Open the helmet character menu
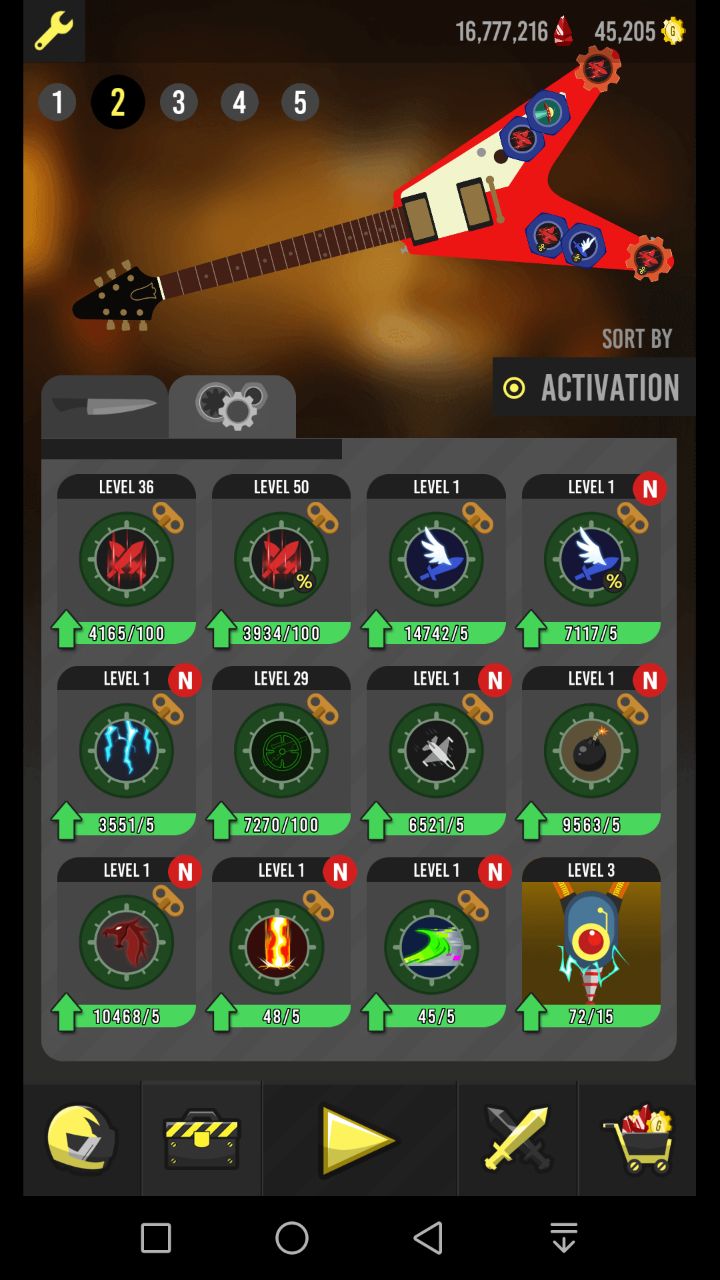The image size is (720, 1280). tap(82, 1139)
